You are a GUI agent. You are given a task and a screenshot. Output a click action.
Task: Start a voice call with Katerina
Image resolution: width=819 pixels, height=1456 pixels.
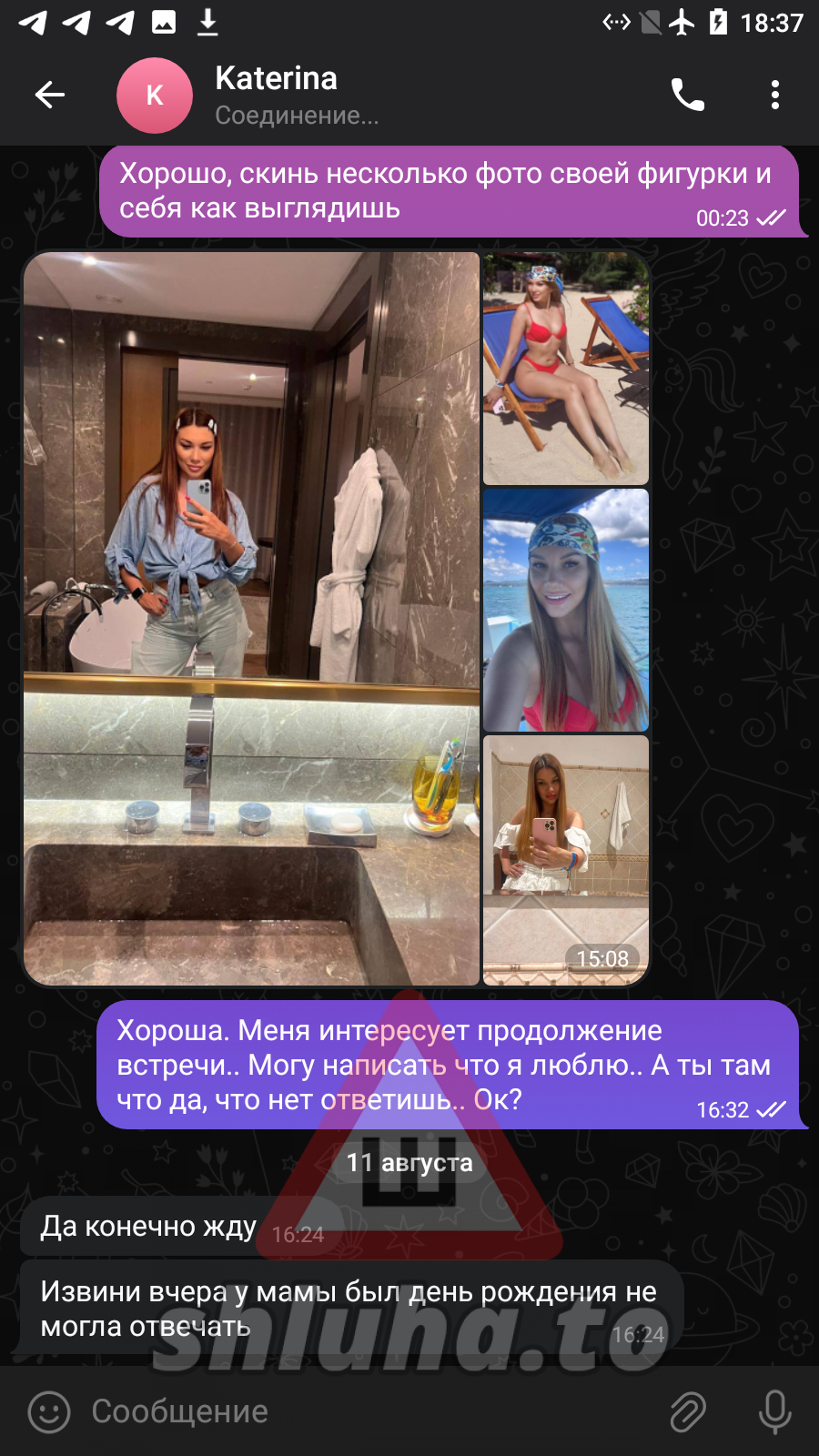click(687, 95)
